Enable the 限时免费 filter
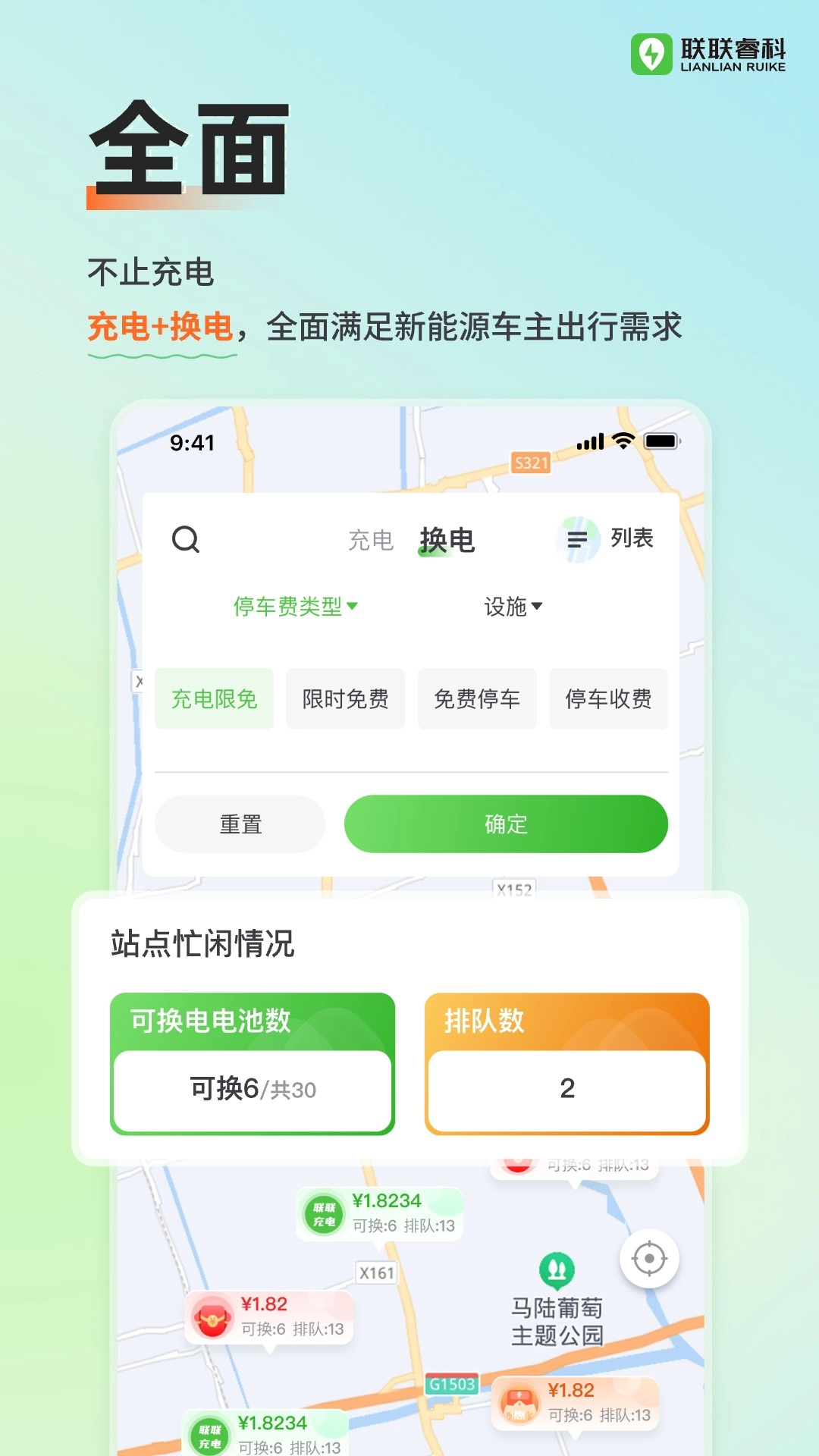 coord(345,699)
